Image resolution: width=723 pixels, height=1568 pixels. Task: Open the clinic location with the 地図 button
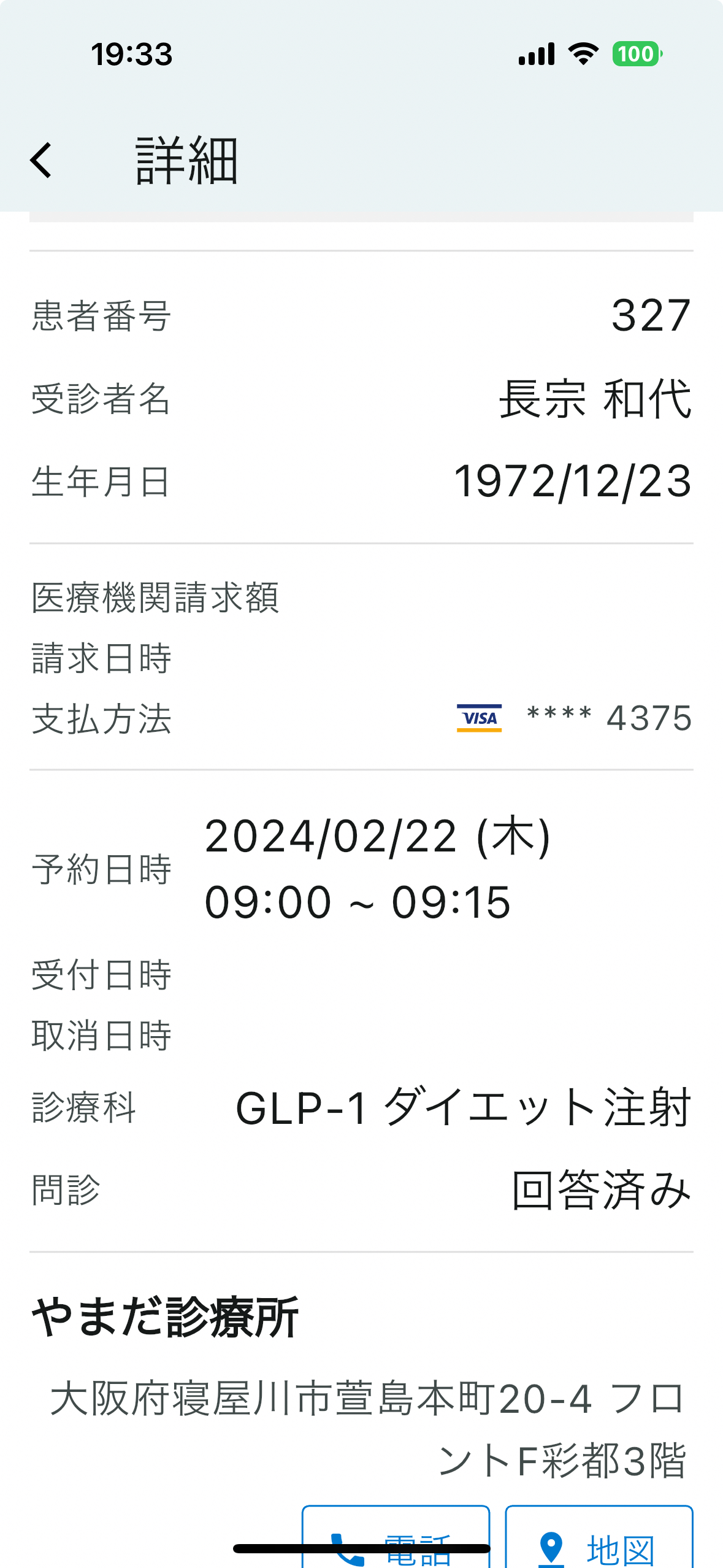(x=599, y=1537)
